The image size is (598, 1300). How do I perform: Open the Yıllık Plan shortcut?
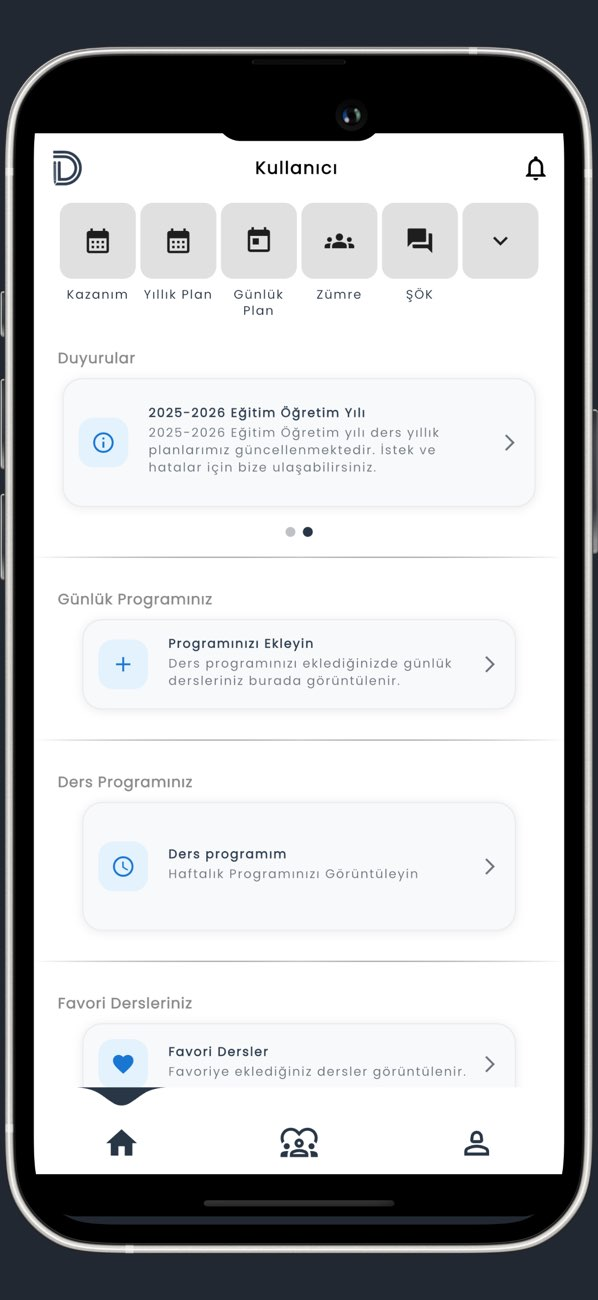coord(178,241)
